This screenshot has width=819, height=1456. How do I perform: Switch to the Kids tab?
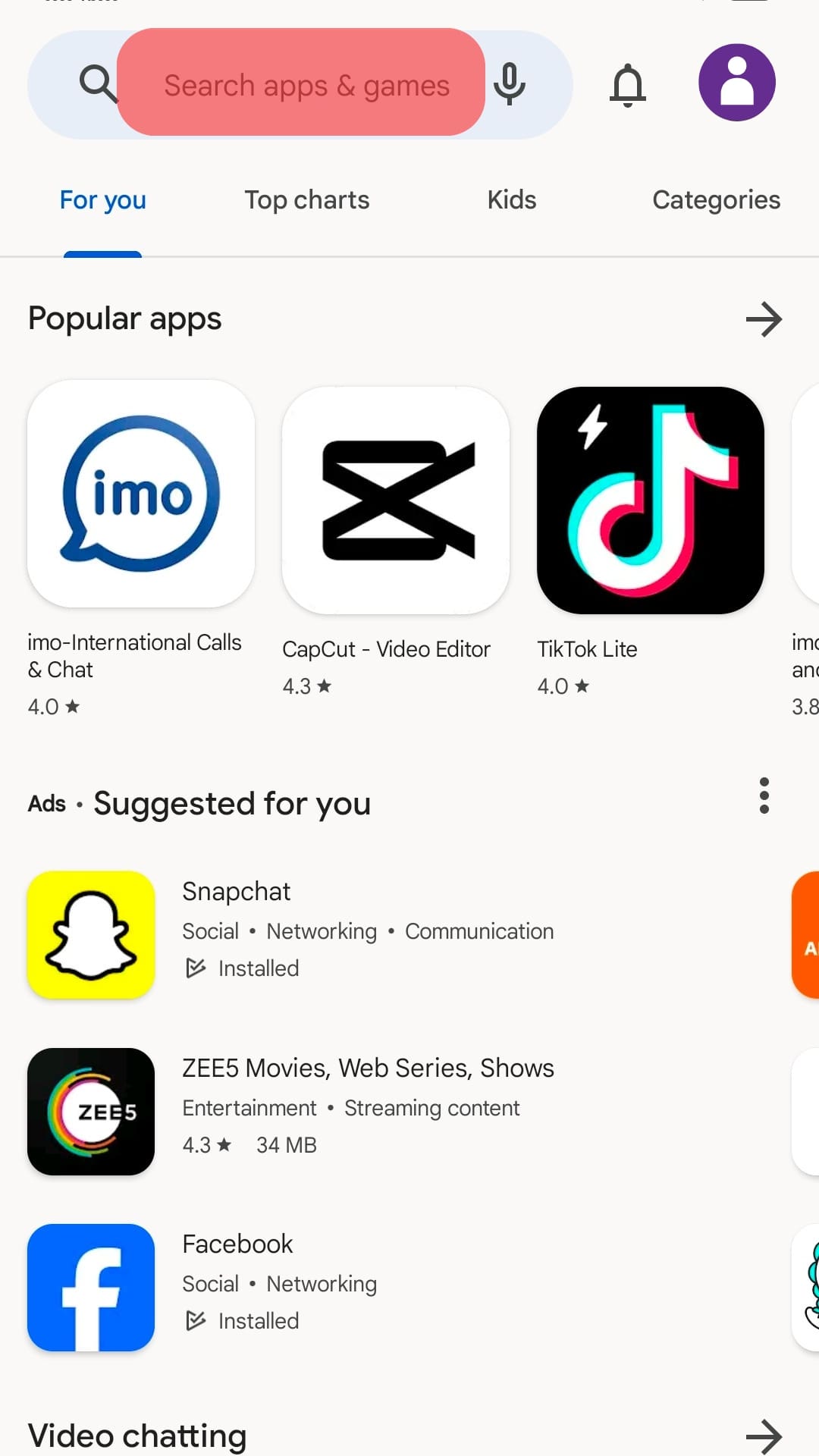point(512,200)
